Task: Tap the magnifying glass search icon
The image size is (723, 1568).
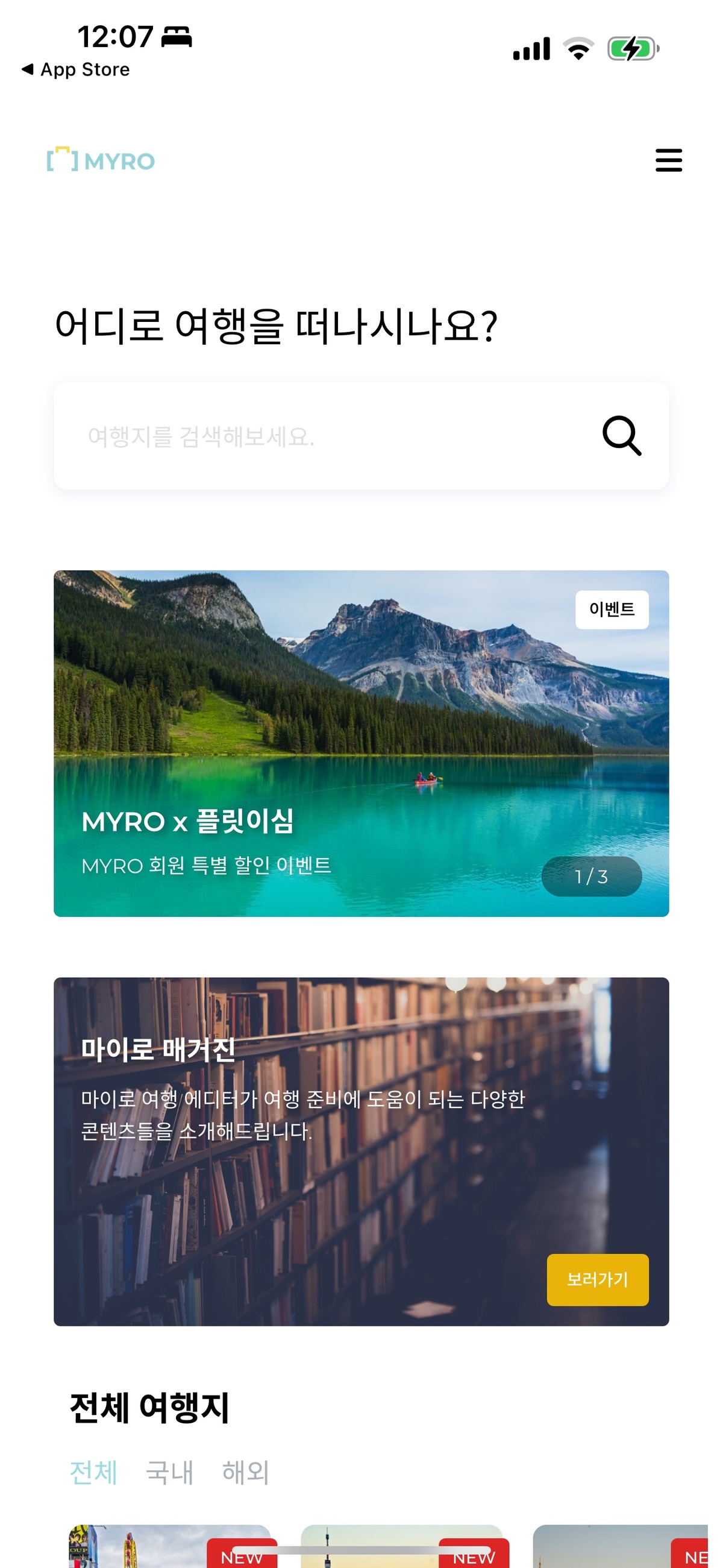Action: point(622,436)
